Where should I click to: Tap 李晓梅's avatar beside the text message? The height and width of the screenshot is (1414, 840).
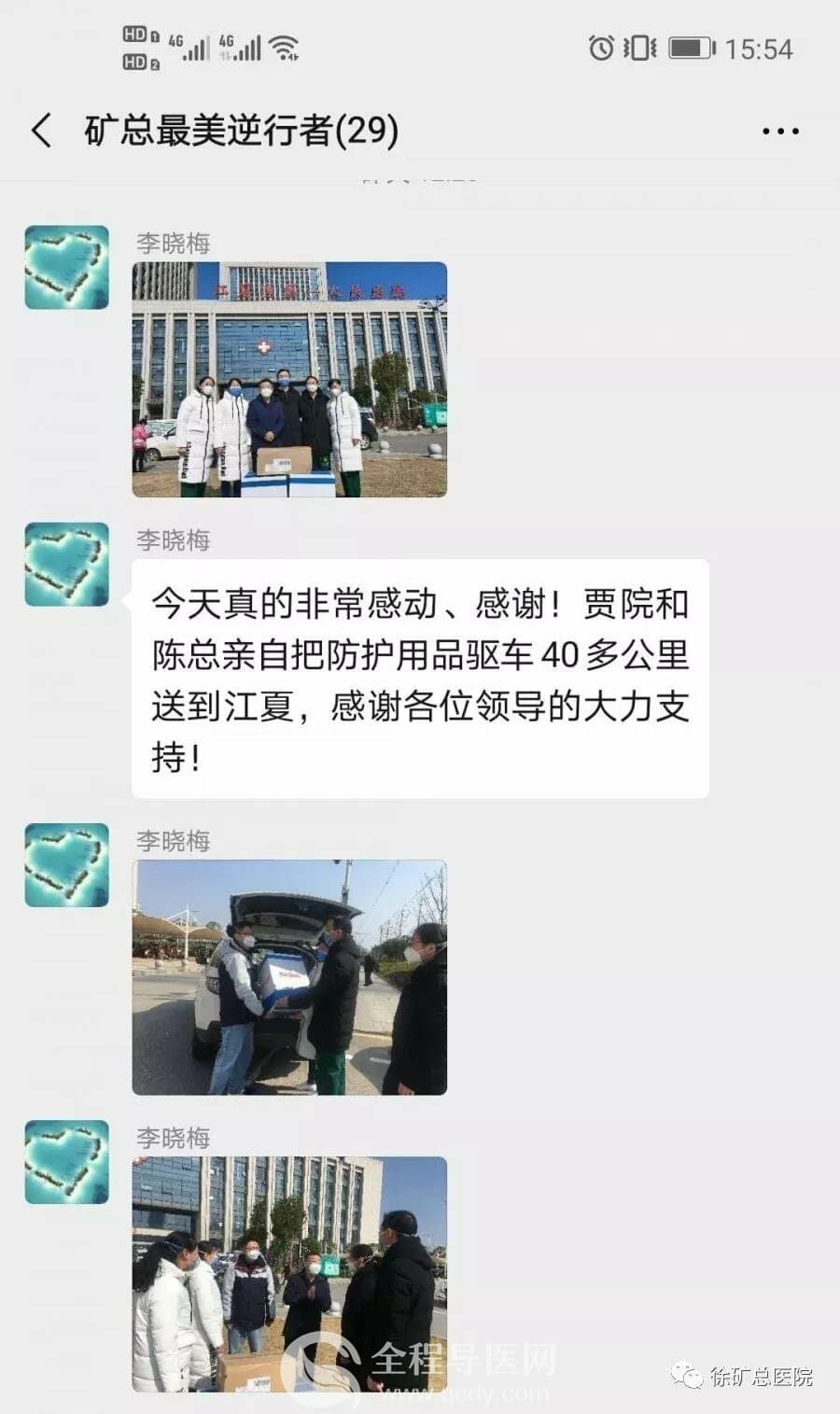(66, 565)
